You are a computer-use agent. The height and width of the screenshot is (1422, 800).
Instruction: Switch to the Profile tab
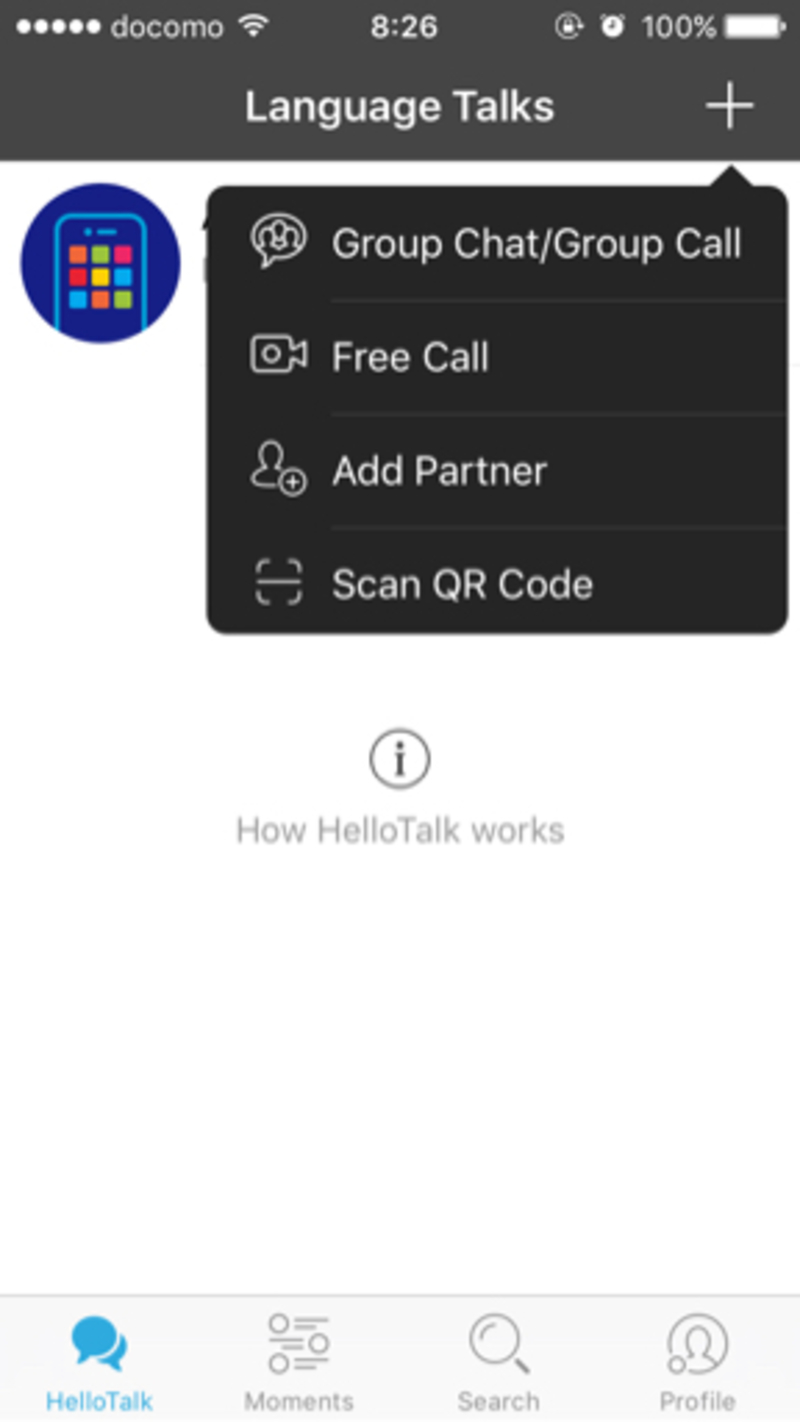click(697, 1362)
